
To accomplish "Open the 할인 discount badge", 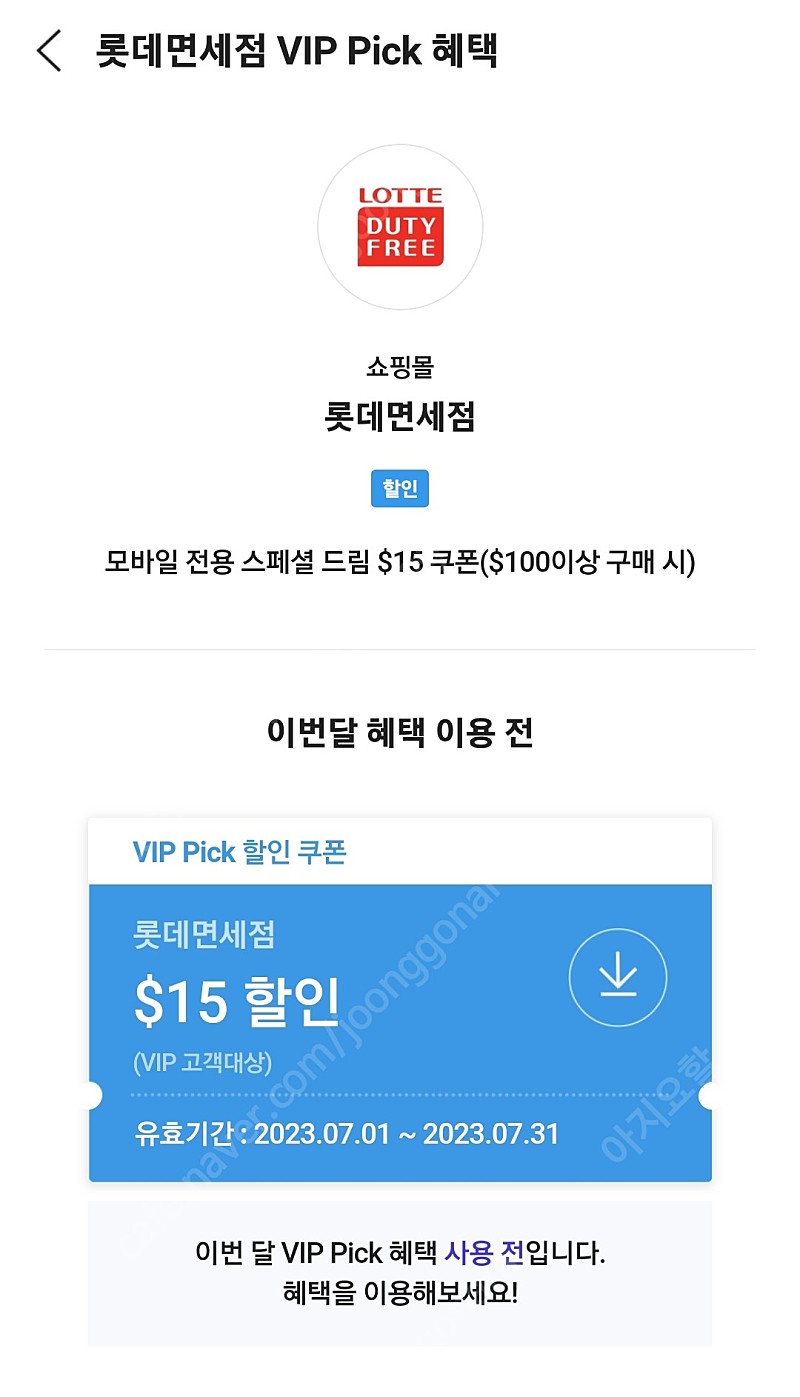I will click(x=399, y=489).
